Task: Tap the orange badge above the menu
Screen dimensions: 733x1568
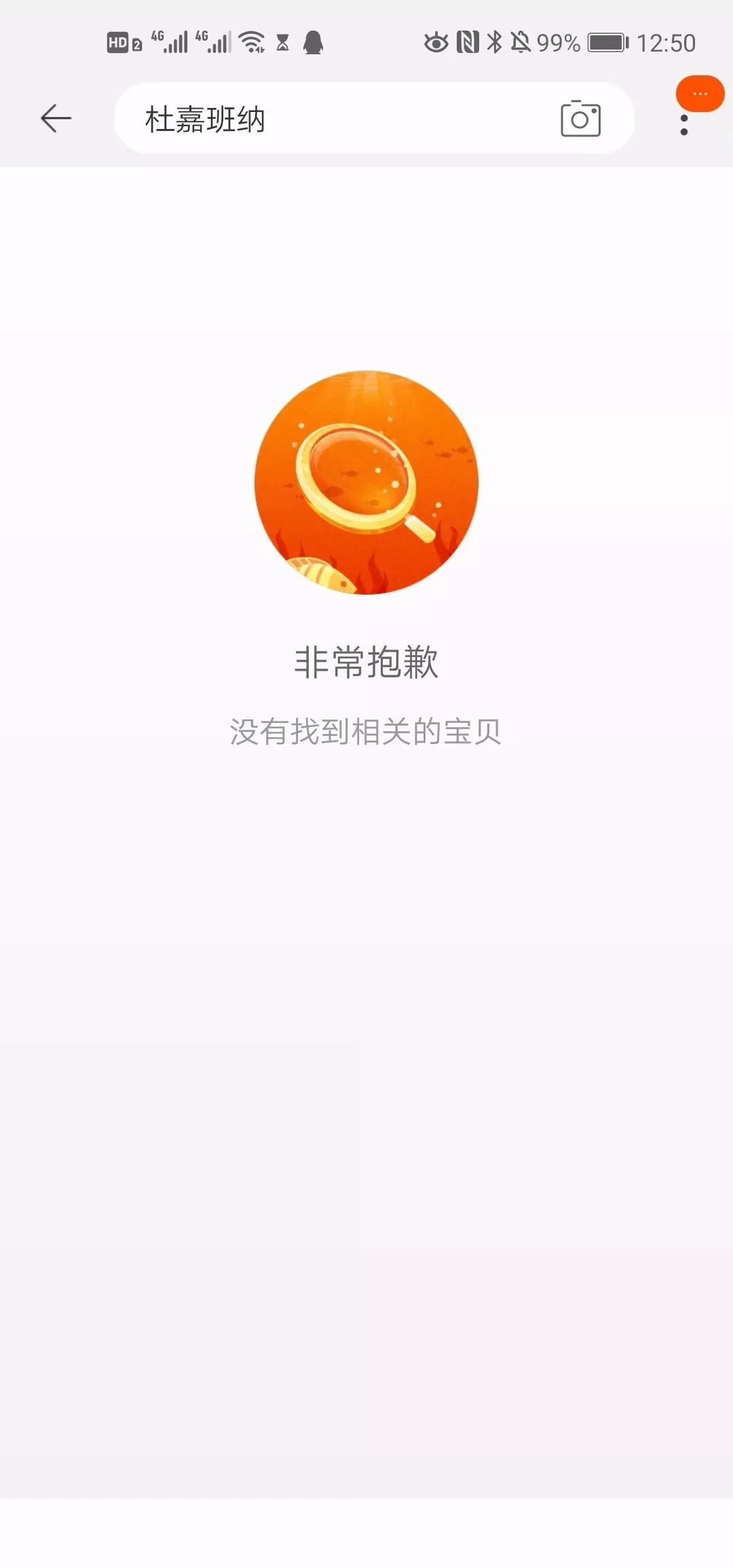Action: 700,94
